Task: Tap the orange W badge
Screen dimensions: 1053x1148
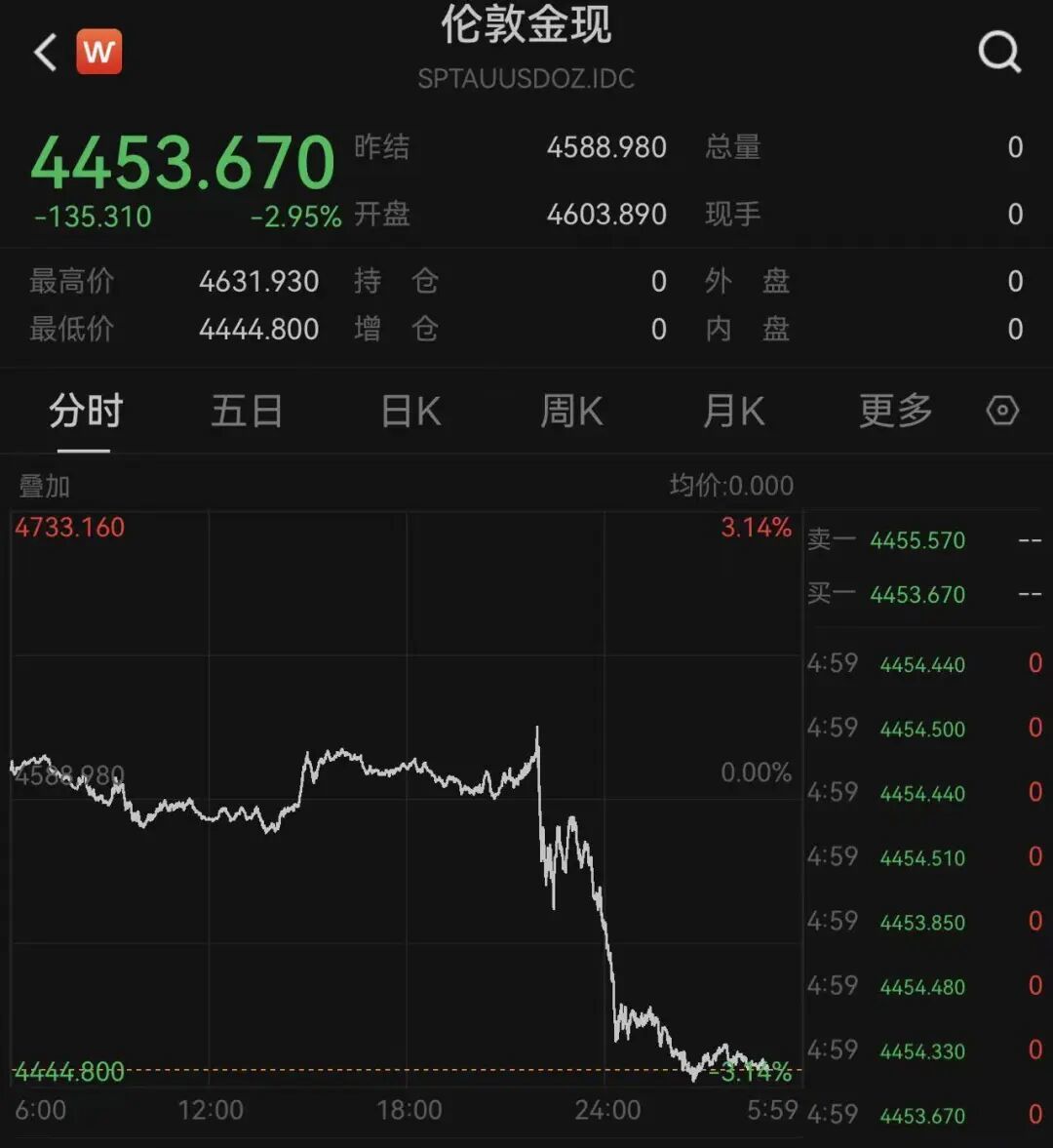Action: pyautogui.click(x=99, y=52)
